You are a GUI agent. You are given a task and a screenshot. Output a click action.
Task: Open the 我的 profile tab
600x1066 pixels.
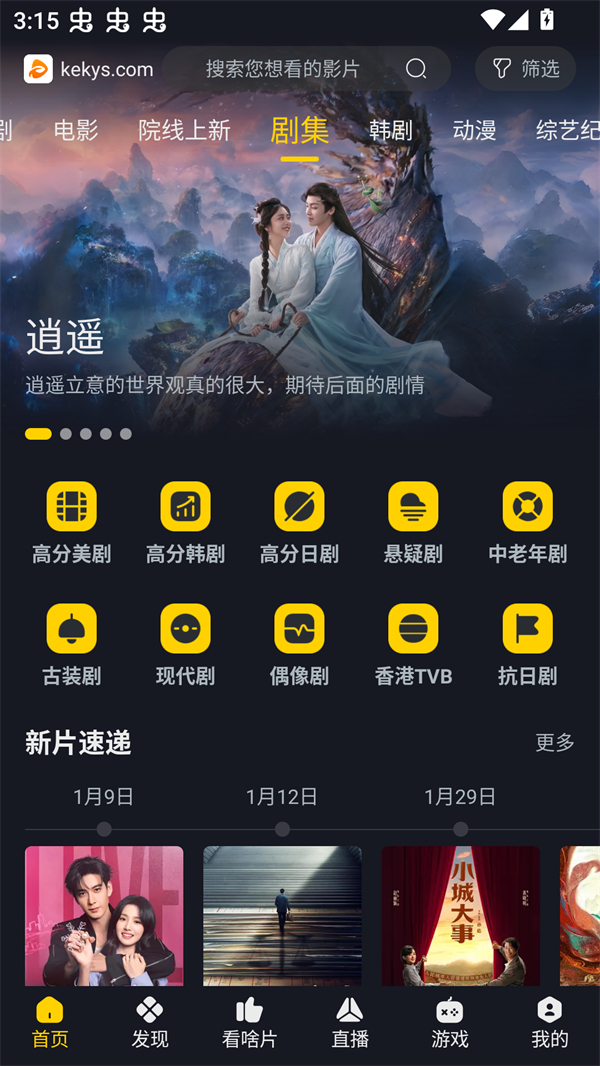point(549,1022)
